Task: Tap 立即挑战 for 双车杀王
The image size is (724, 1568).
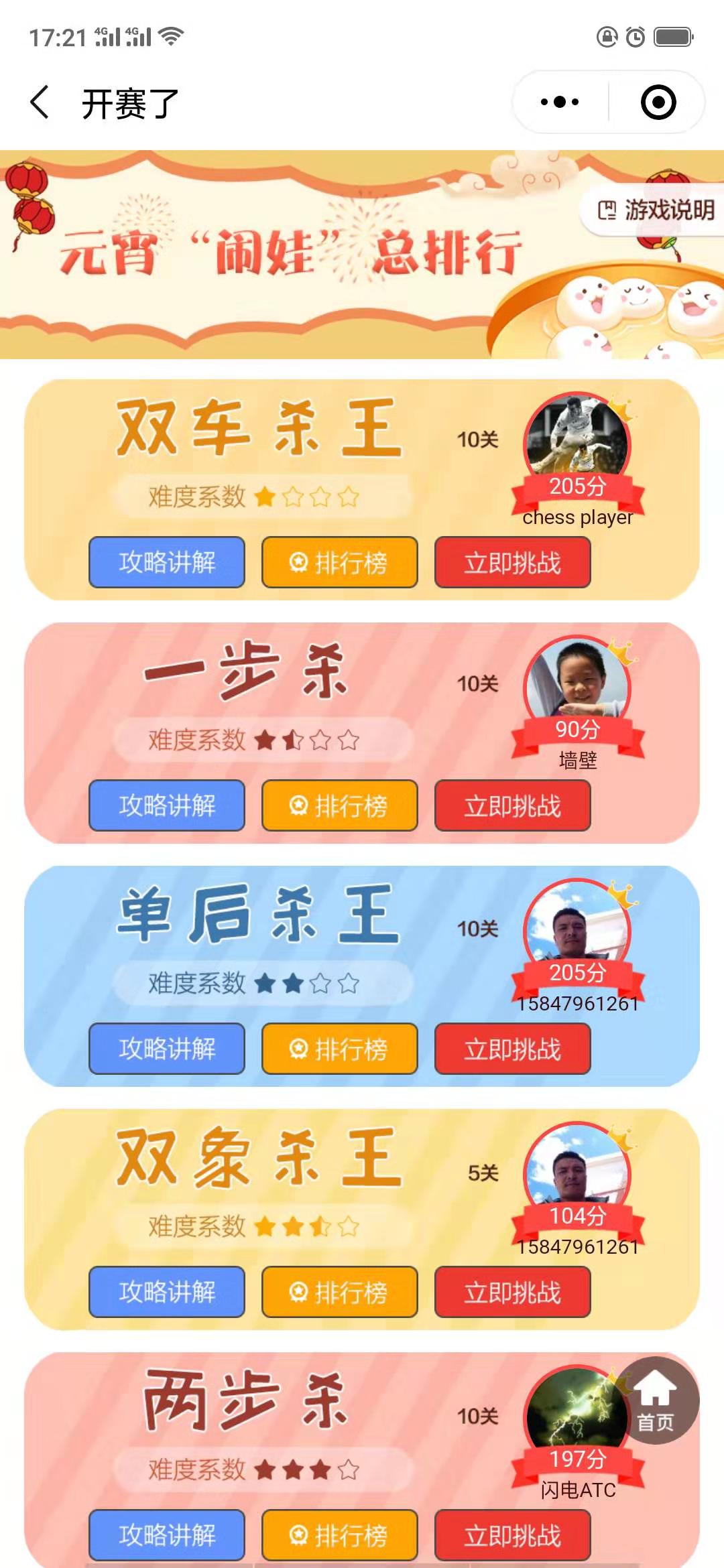Action: [512, 562]
